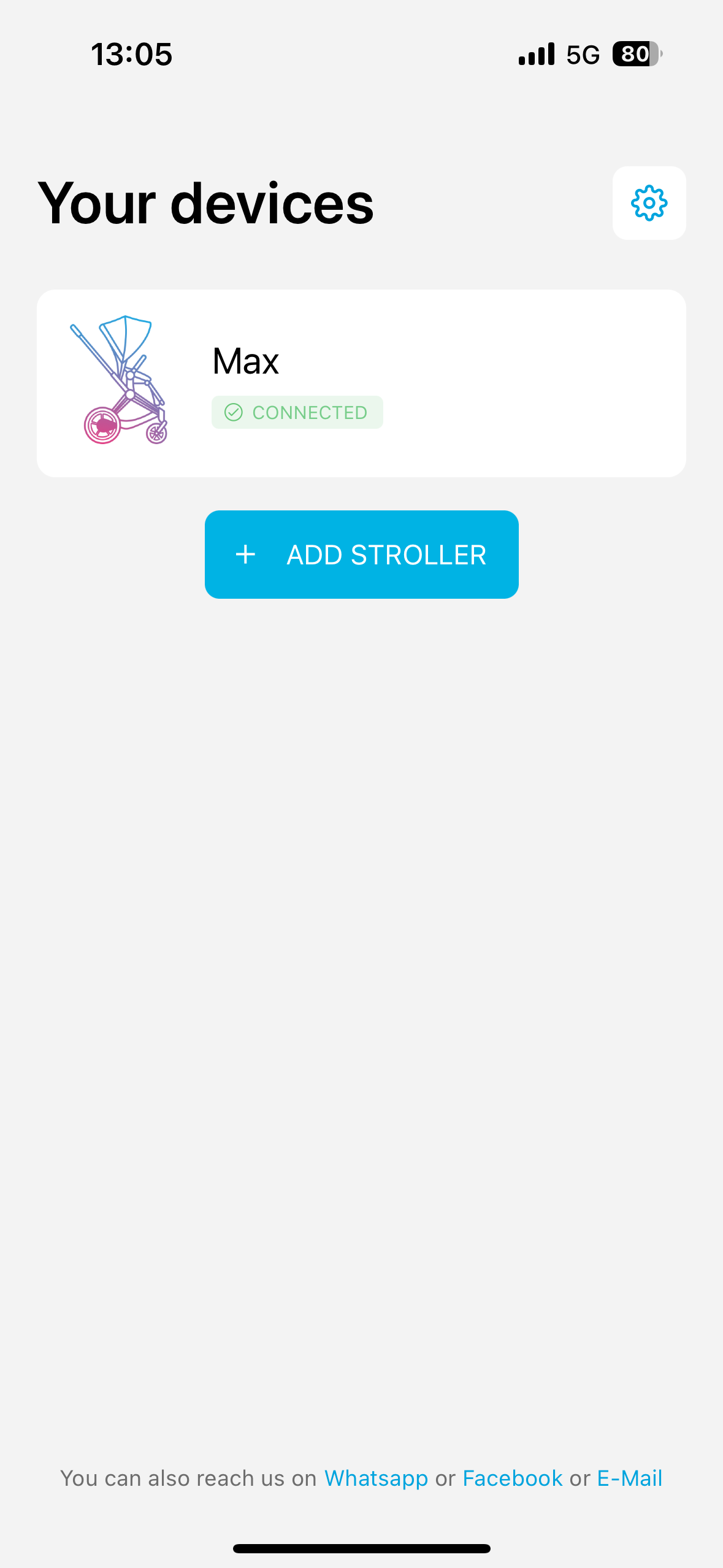The image size is (723, 1568).
Task: Open the Max stroller device card
Action: 361,383
